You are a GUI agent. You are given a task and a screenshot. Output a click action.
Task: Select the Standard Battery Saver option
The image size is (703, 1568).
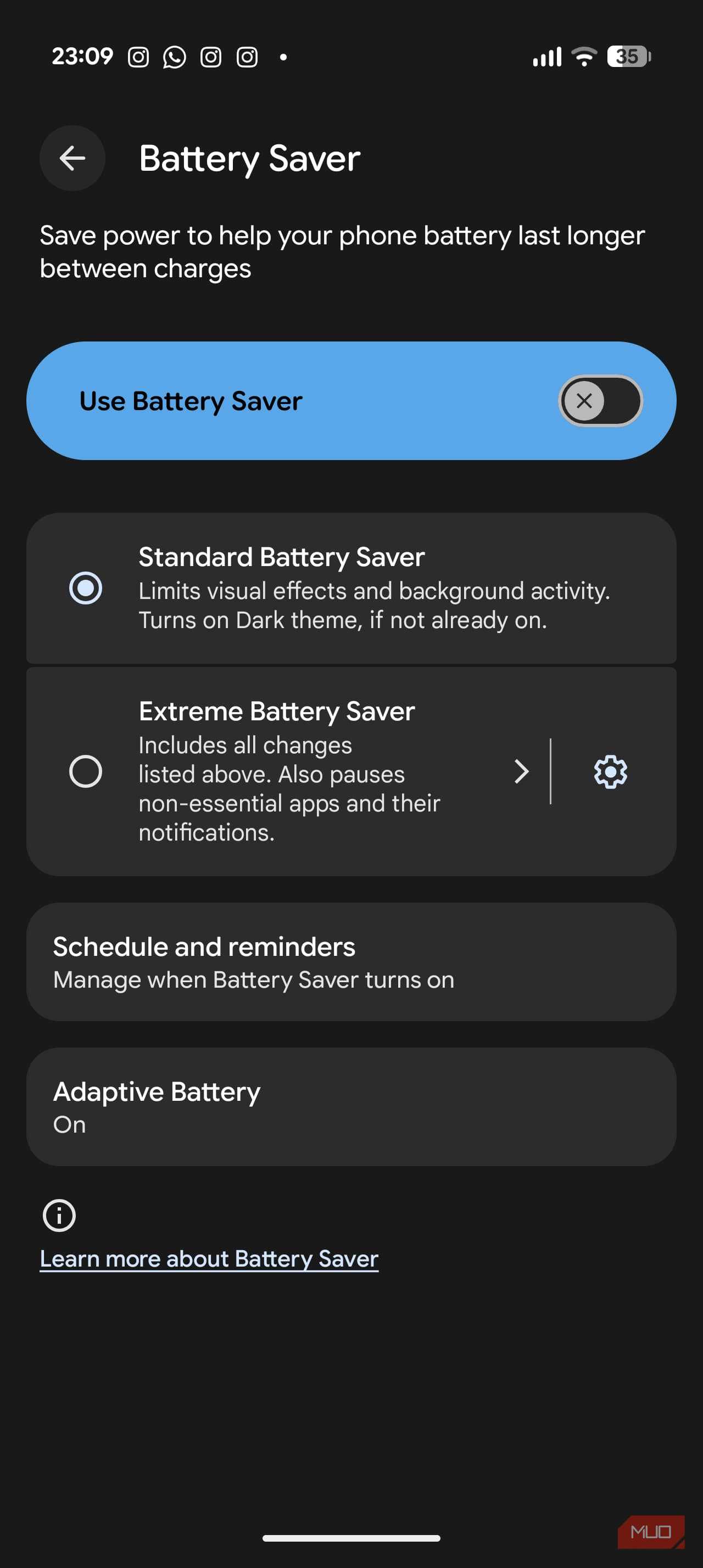[x=86, y=587]
